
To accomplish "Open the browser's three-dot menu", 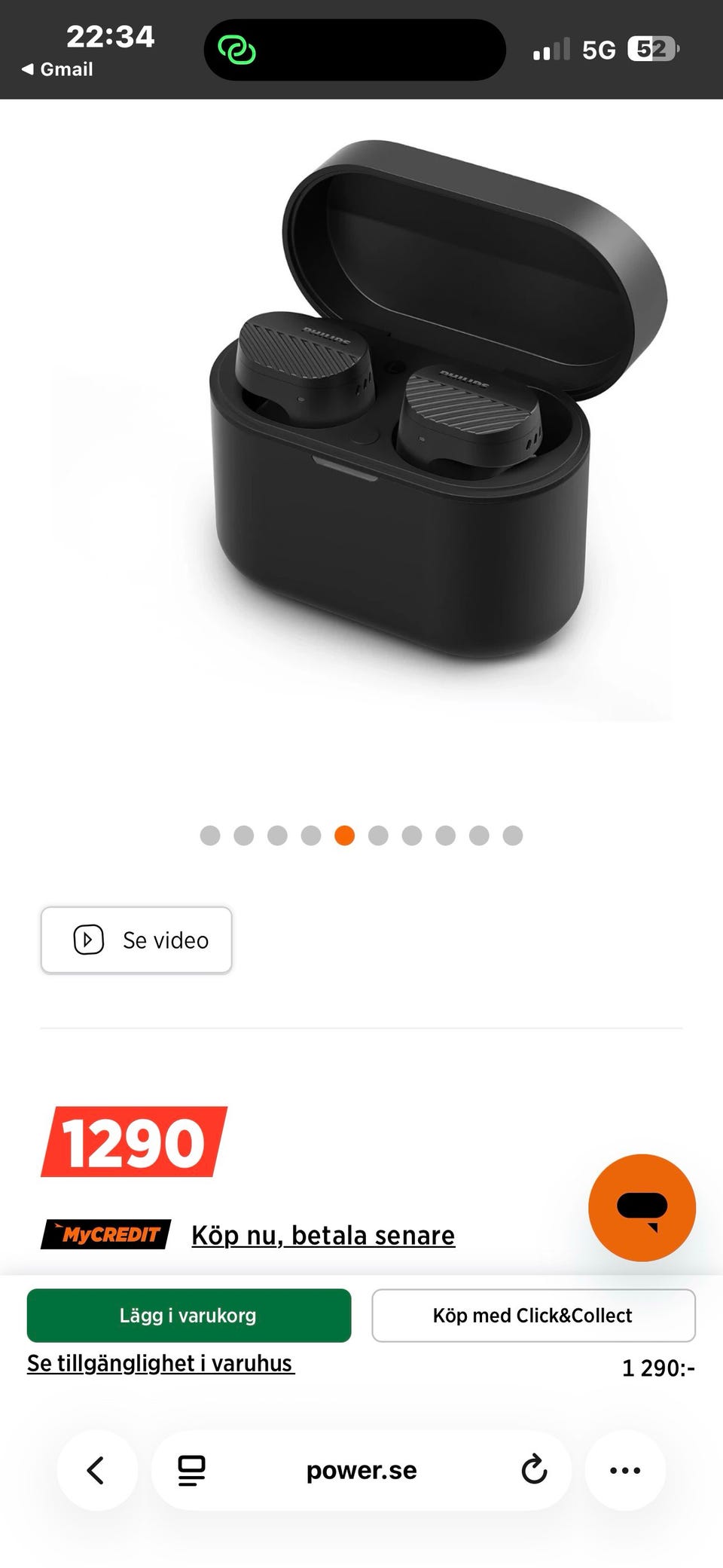I will (625, 1470).
